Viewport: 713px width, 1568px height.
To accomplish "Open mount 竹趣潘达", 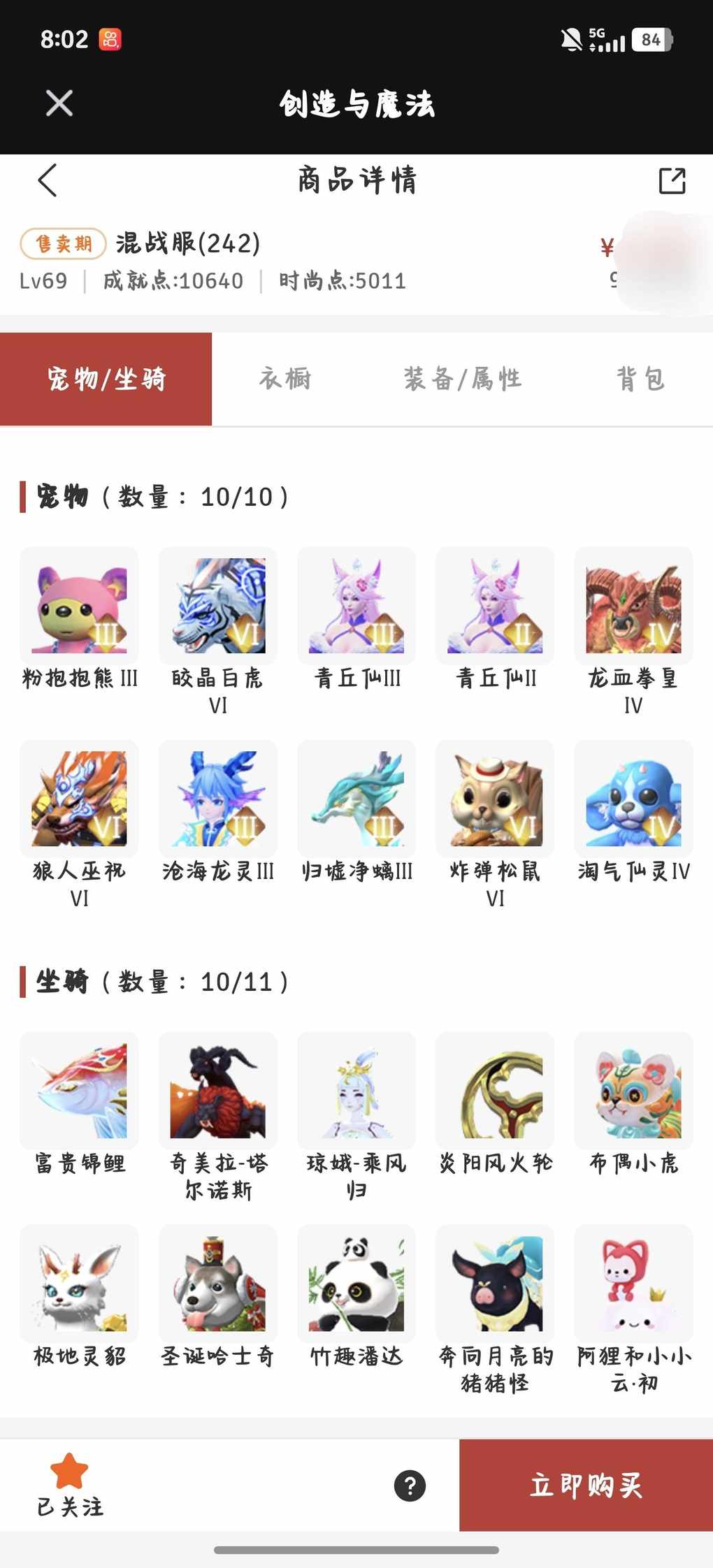I will click(x=356, y=1284).
